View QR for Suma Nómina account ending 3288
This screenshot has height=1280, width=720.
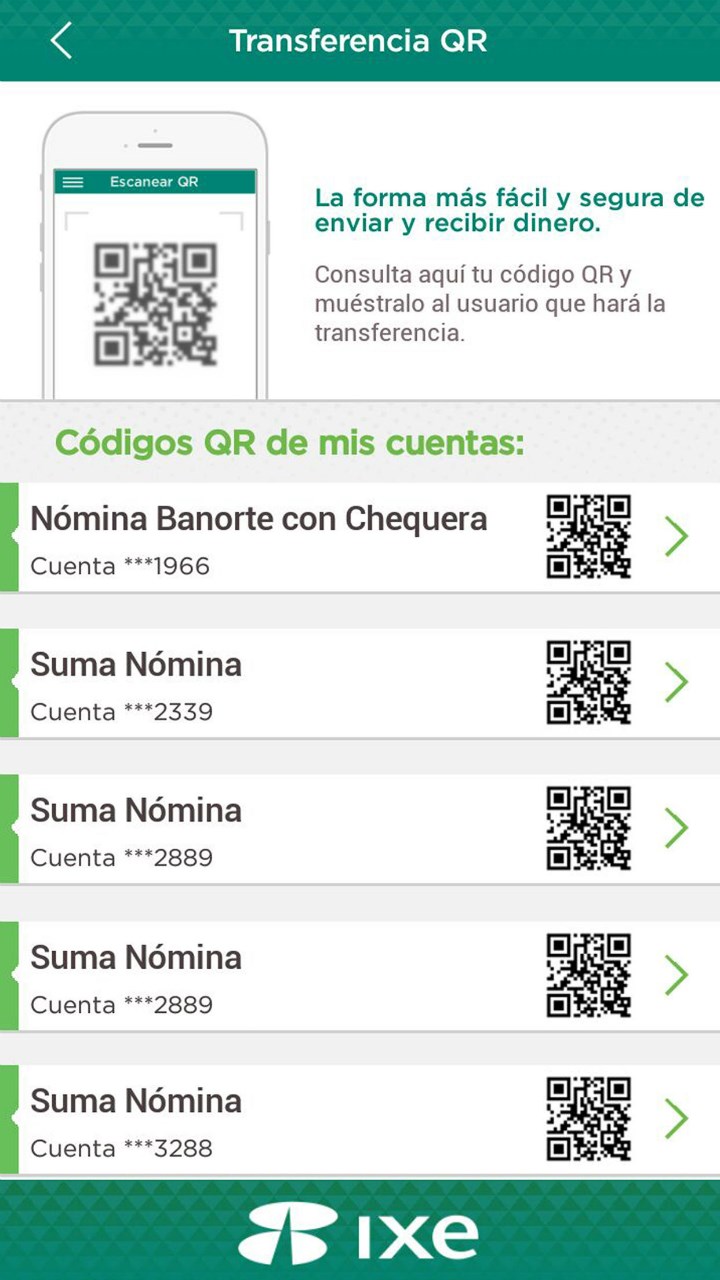[588, 1119]
